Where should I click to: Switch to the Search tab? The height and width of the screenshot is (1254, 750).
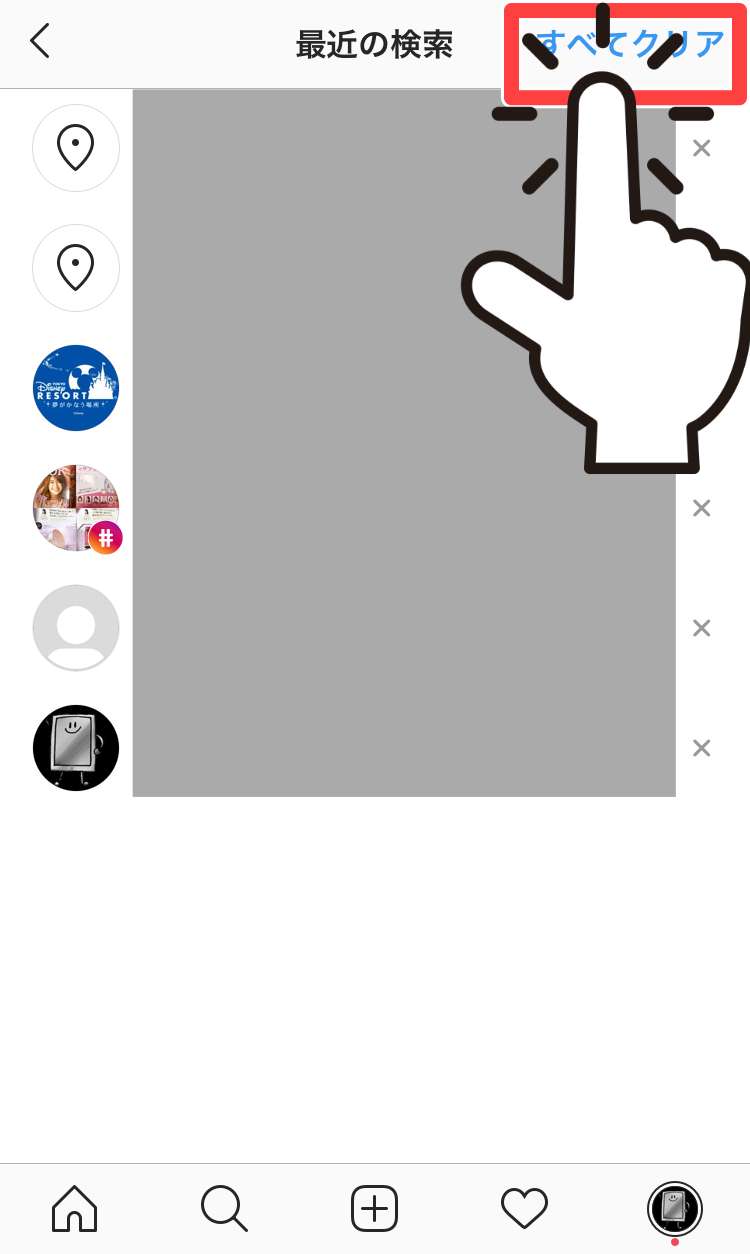[224, 1209]
